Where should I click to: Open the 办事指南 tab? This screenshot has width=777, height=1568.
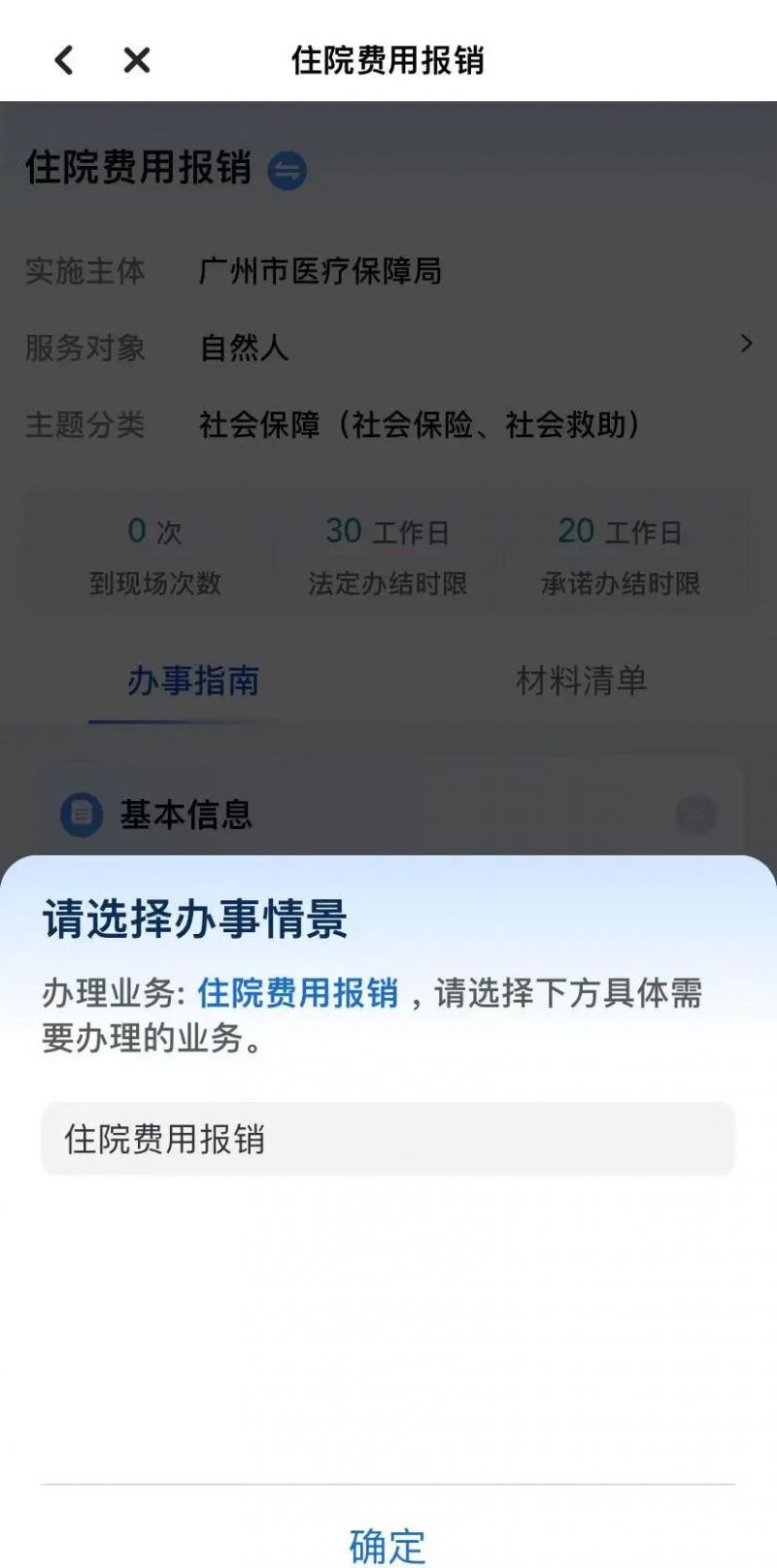point(190,683)
